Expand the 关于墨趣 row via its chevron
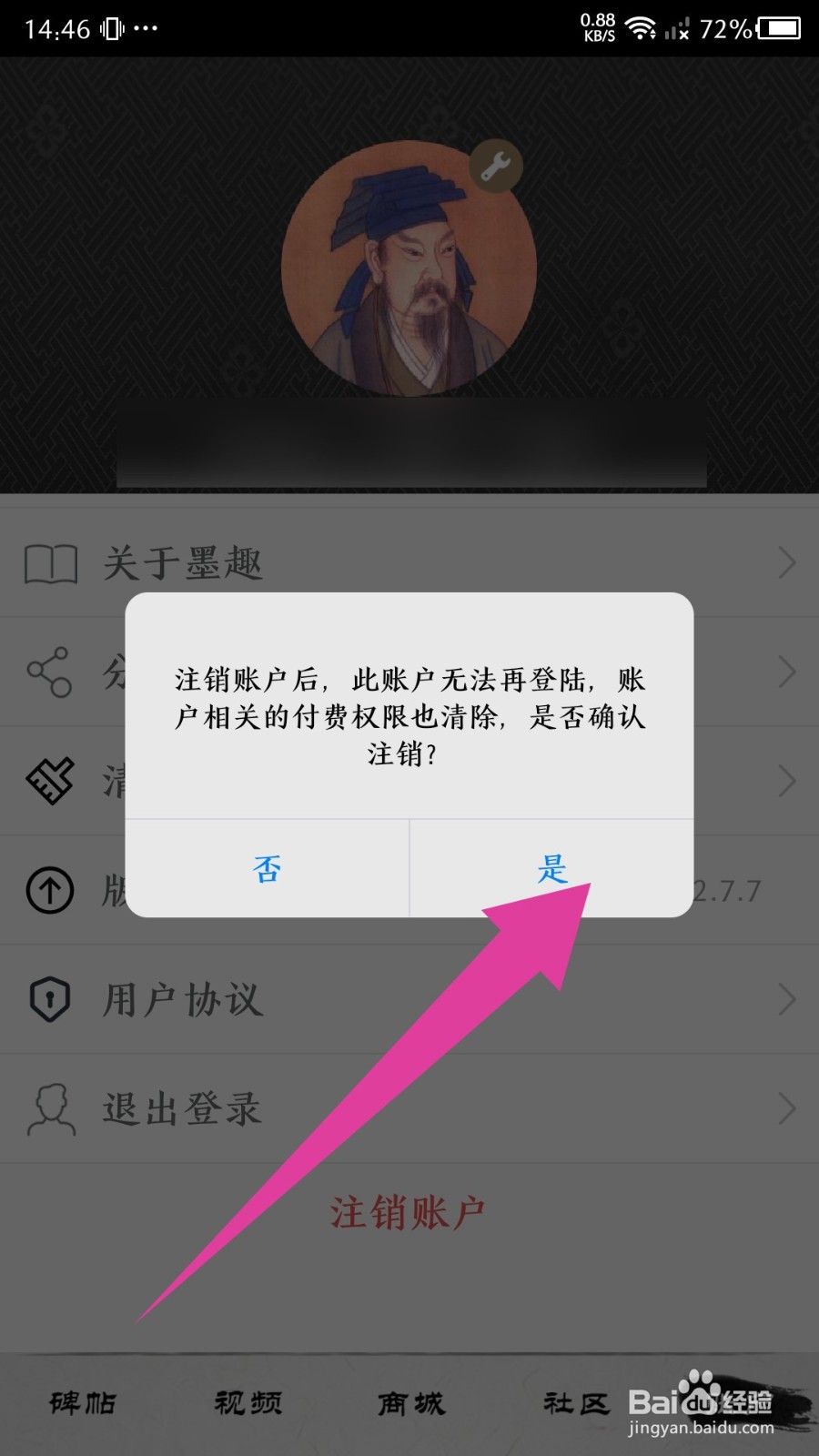Screen dimensions: 819x1456 pyautogui.click(x=788, y=562)
